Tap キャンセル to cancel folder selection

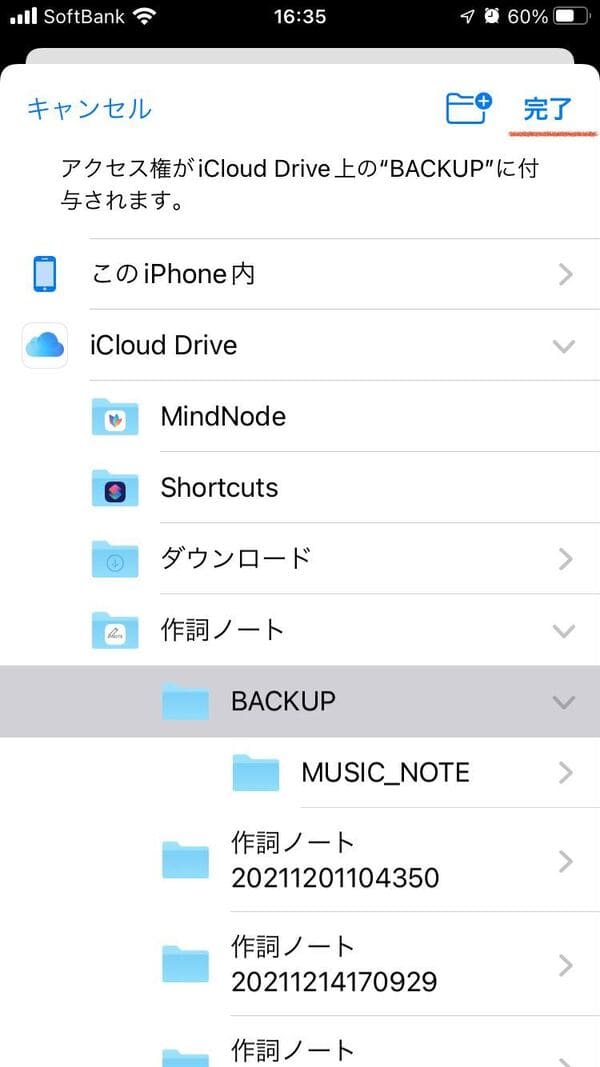tap(89, 109)
